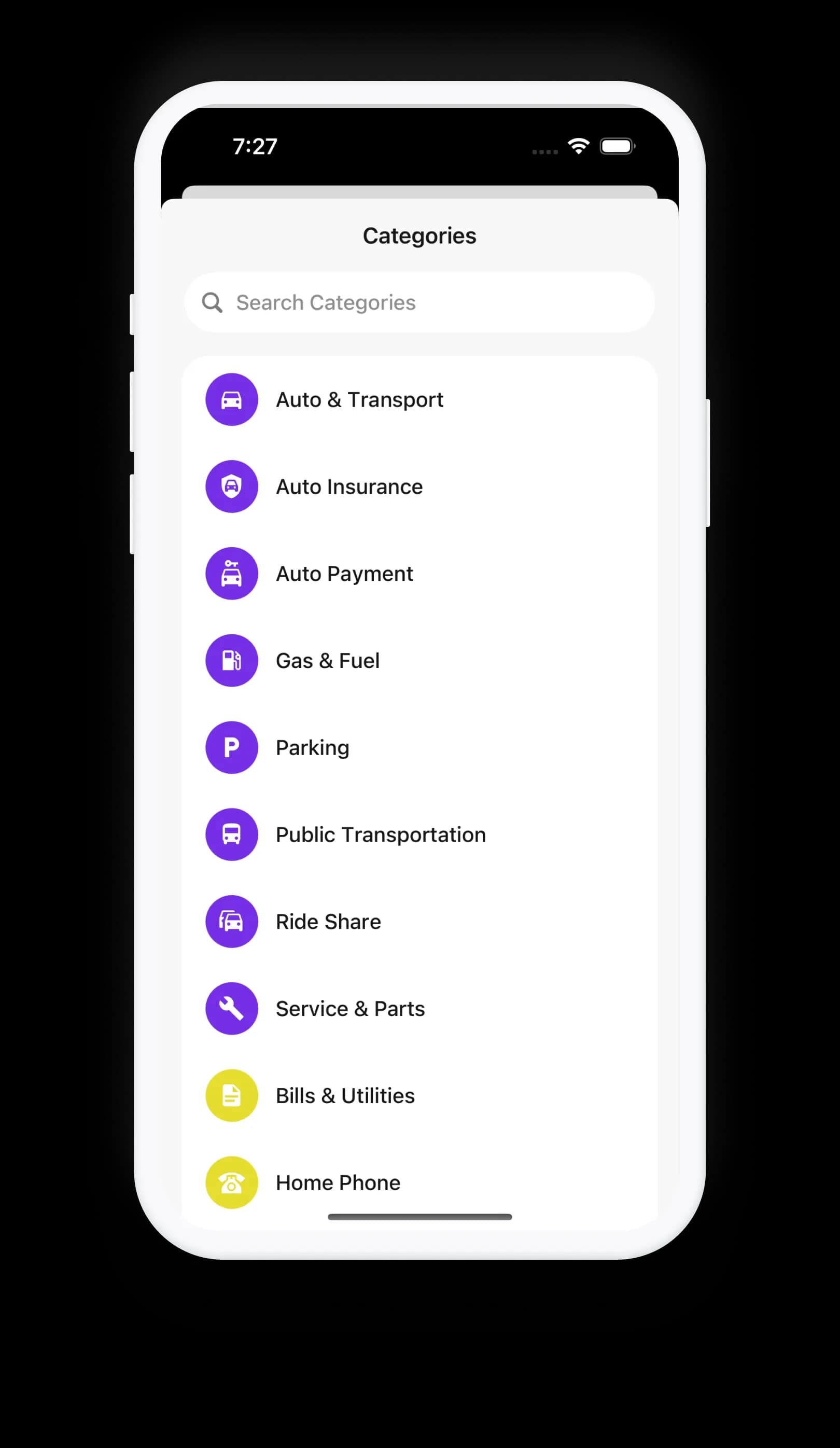Select the Bills & Utilities document icon
The height and width of the screenshot is (1448, 840).
(x=232, y=1095)
